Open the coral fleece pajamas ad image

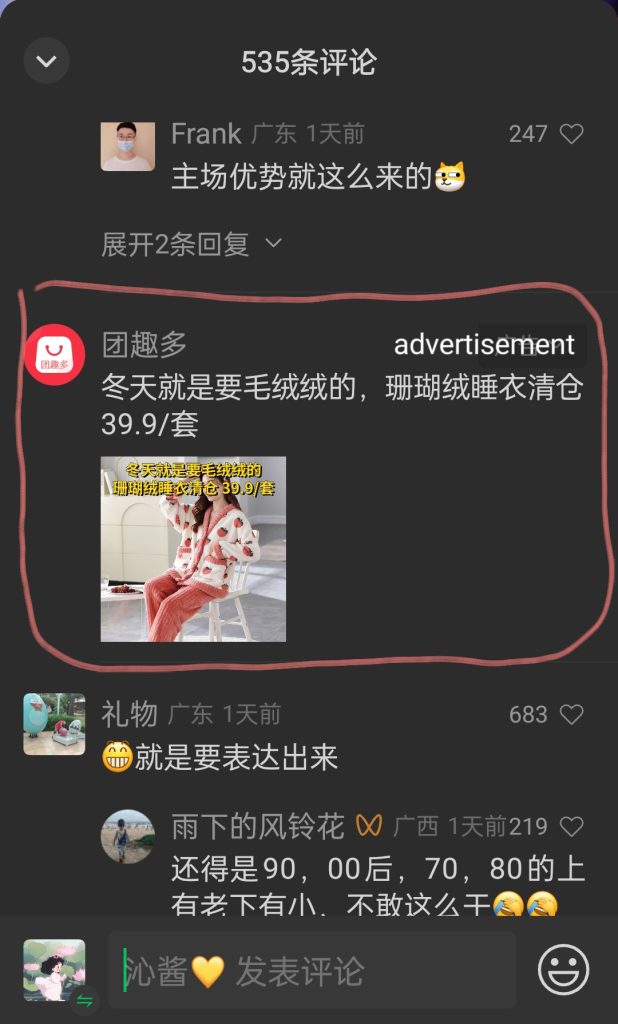tap(193, 549)
